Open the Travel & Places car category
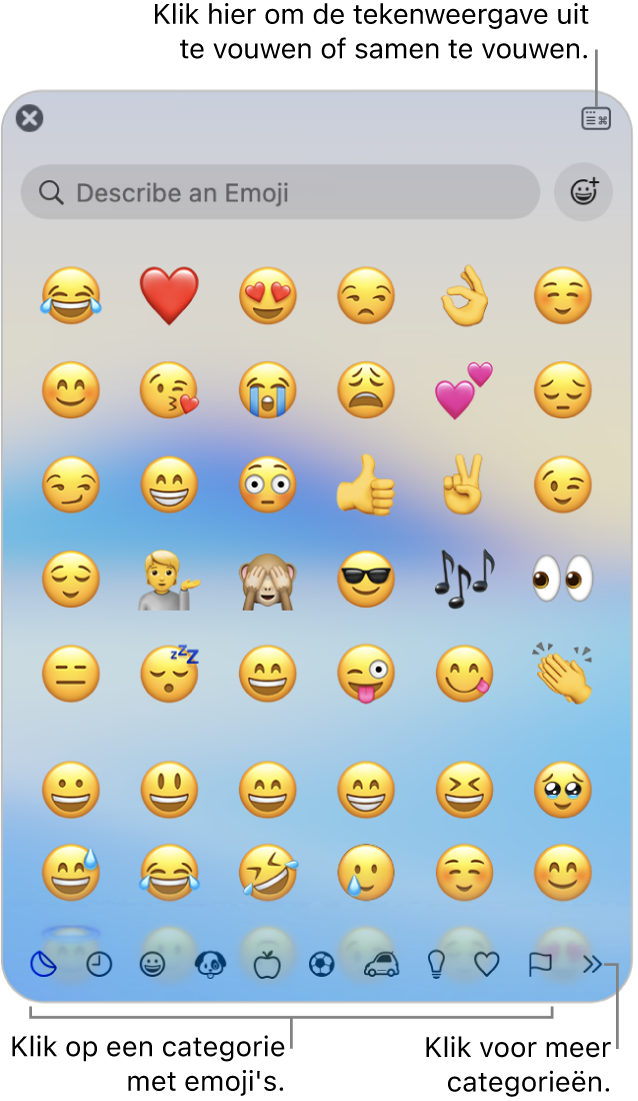Screen dimensions: 638x1101 (x=381, y=964)
